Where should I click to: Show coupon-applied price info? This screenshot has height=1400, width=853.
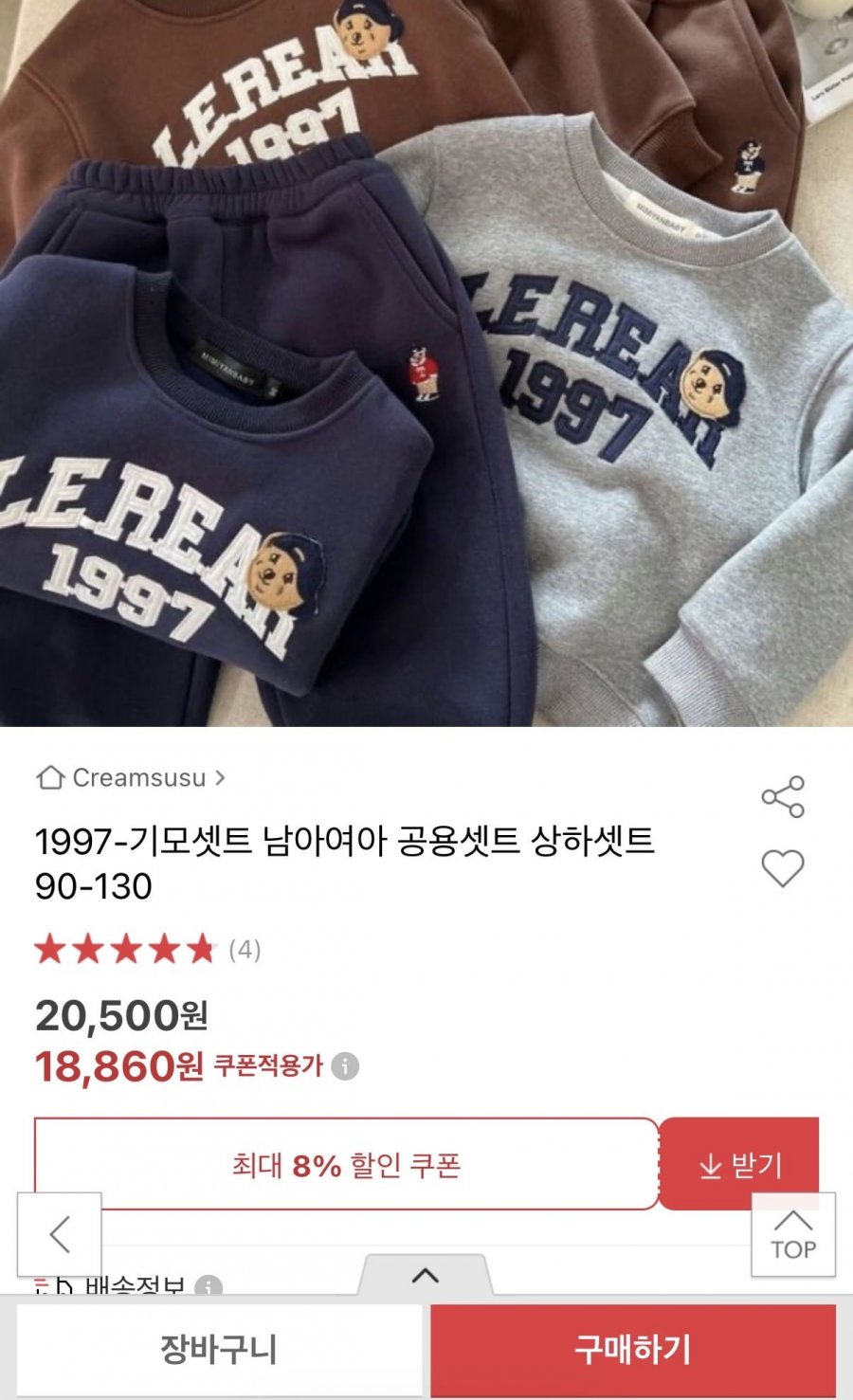coord(345,1066)
